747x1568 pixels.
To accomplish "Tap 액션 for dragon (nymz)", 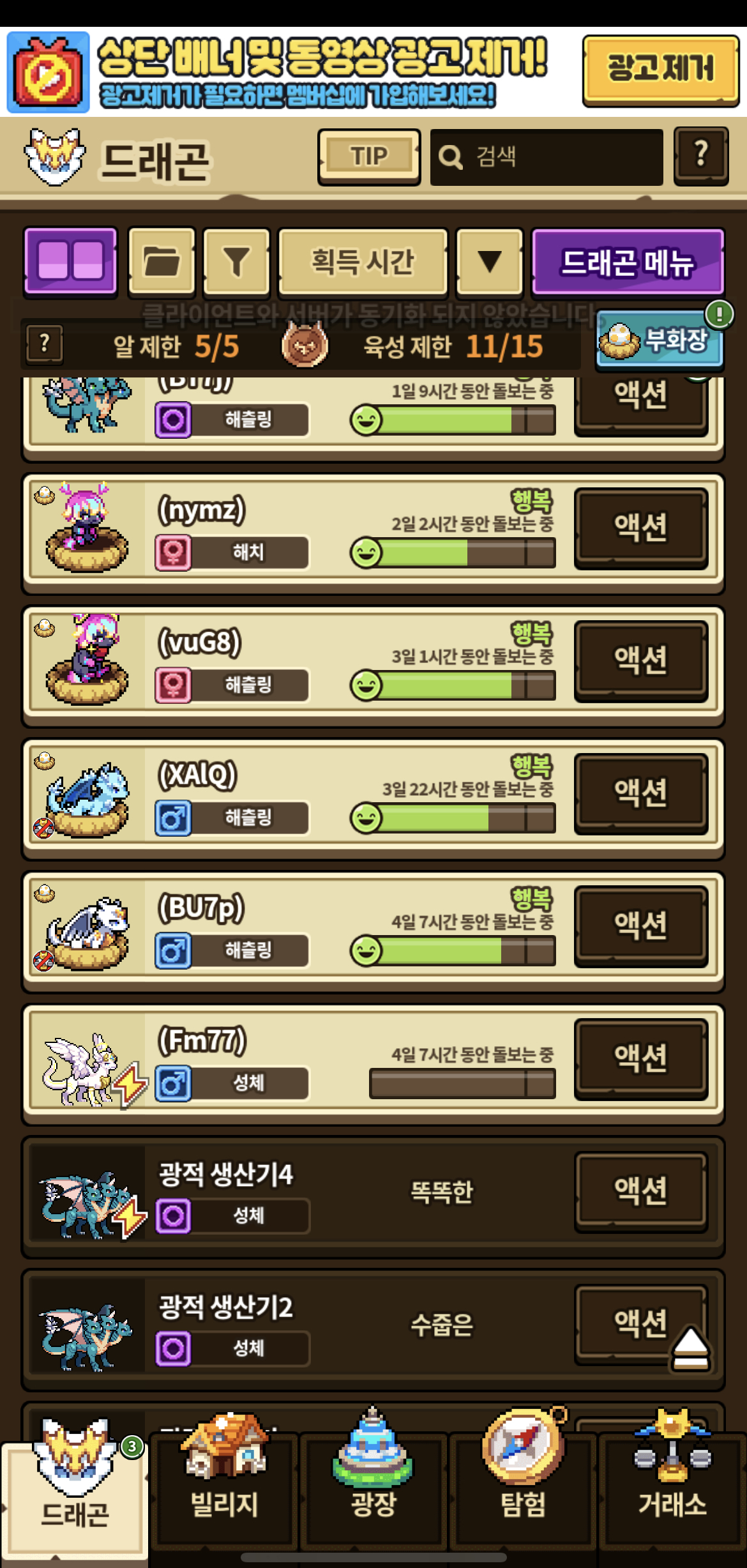I will coord(640,528).
